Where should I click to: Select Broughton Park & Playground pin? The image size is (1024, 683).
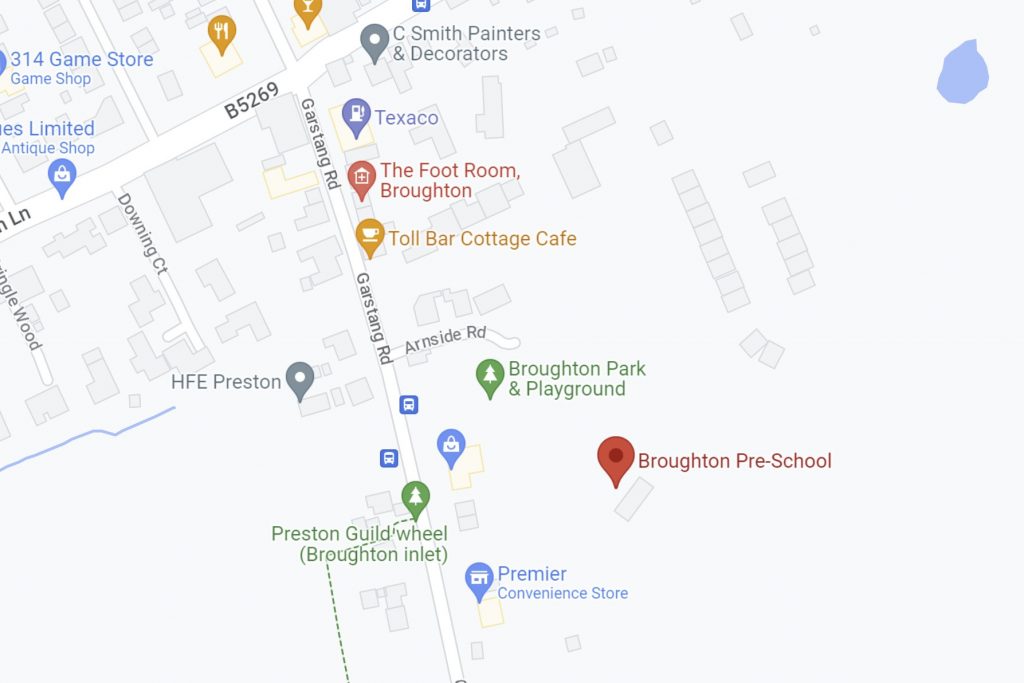coord(489,377)
